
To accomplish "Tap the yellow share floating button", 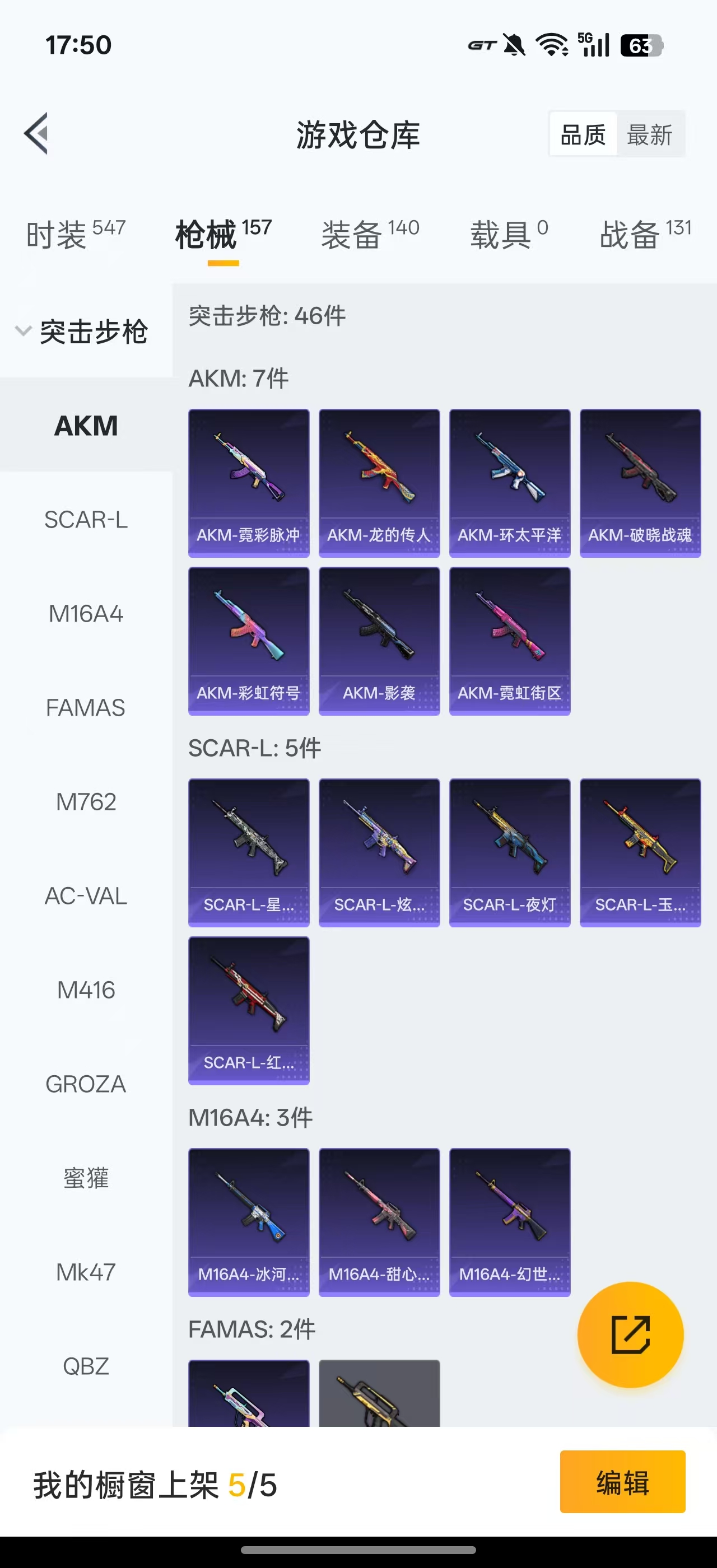I will pos(631,1335).
